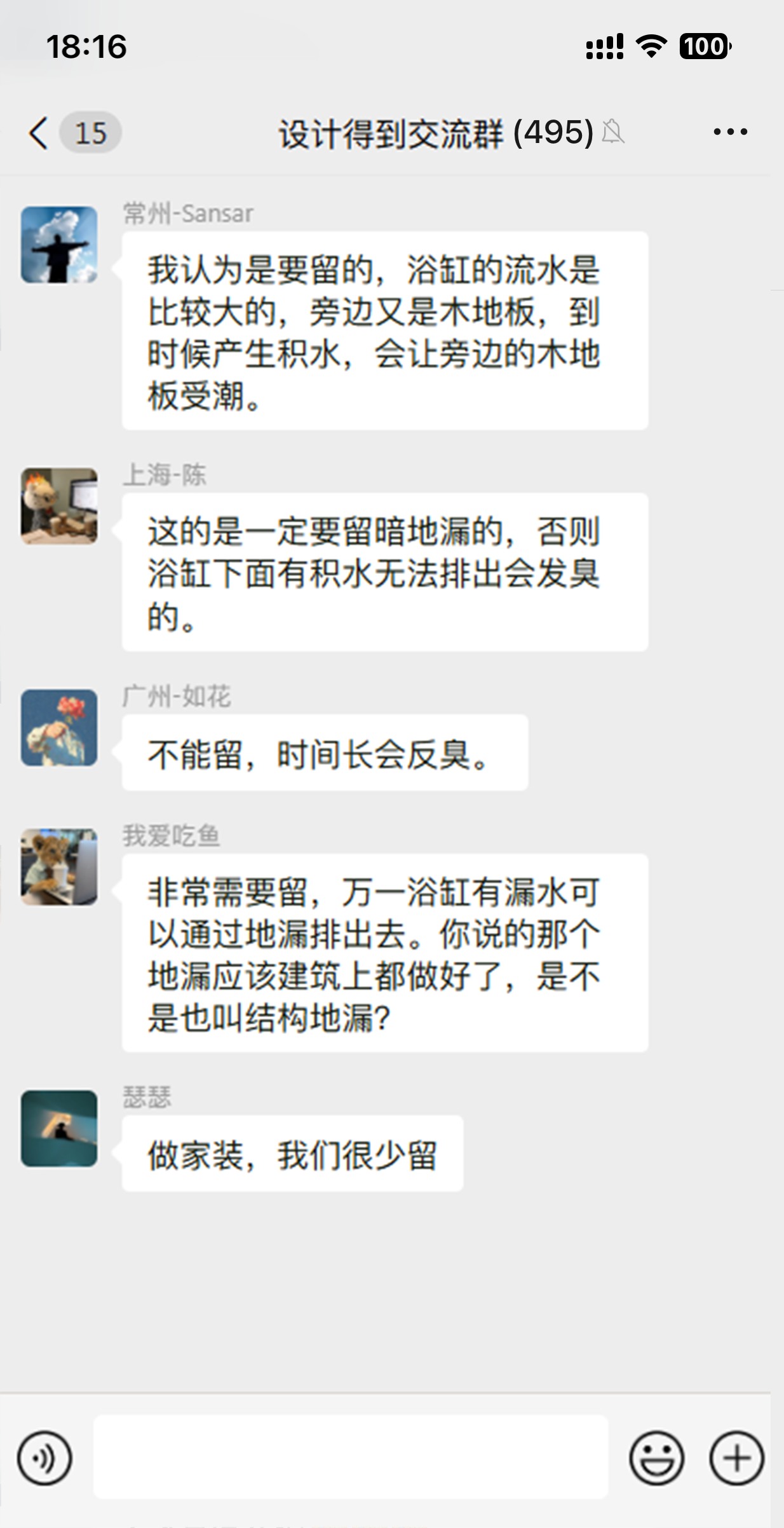
Task: Switch to voice message input
Action: [x=44, y=1459]
